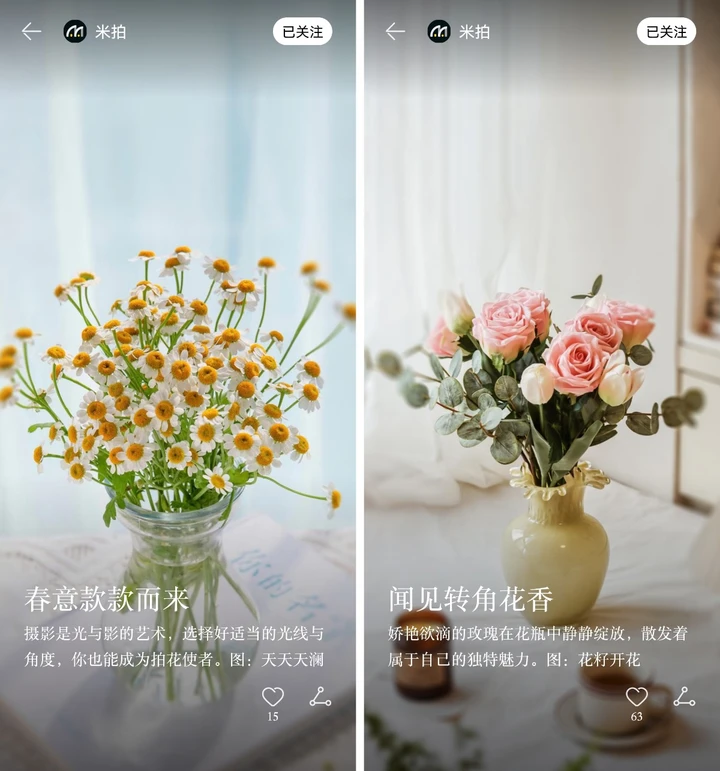Open 米拍 profile above the roses post
720x771 pixels.
coord(459,32)
